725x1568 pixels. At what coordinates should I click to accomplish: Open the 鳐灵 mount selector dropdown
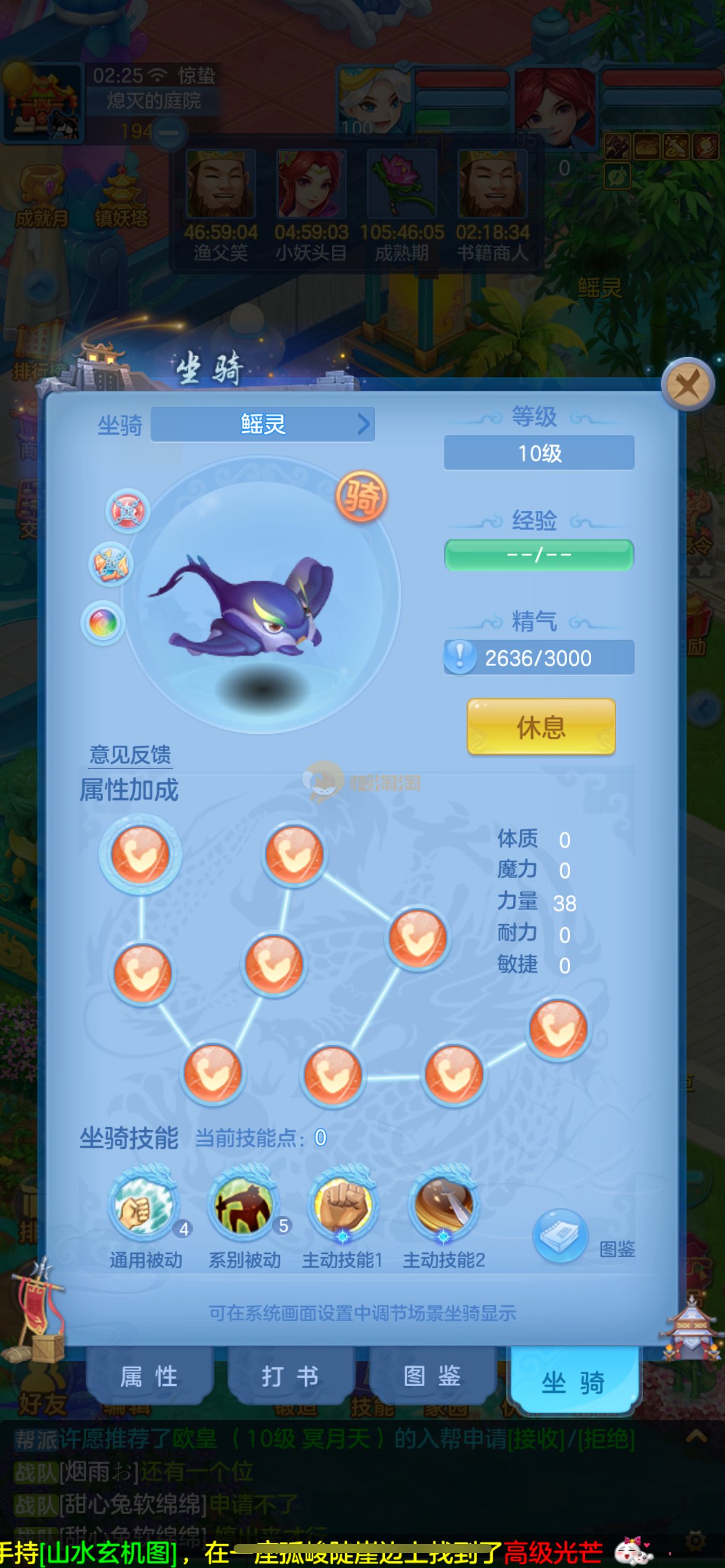point(263,425)
